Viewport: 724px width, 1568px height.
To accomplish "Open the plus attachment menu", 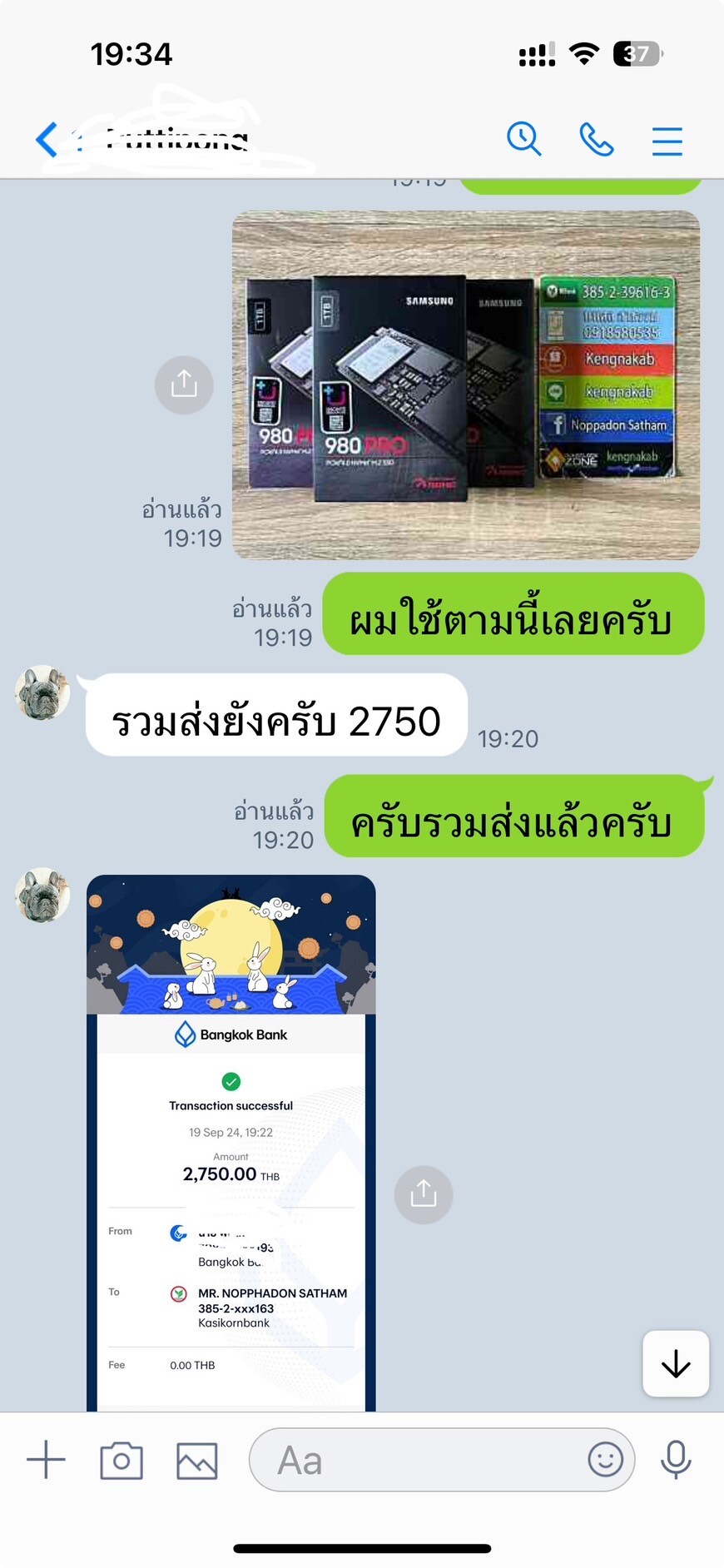I will coord(46,1460).
